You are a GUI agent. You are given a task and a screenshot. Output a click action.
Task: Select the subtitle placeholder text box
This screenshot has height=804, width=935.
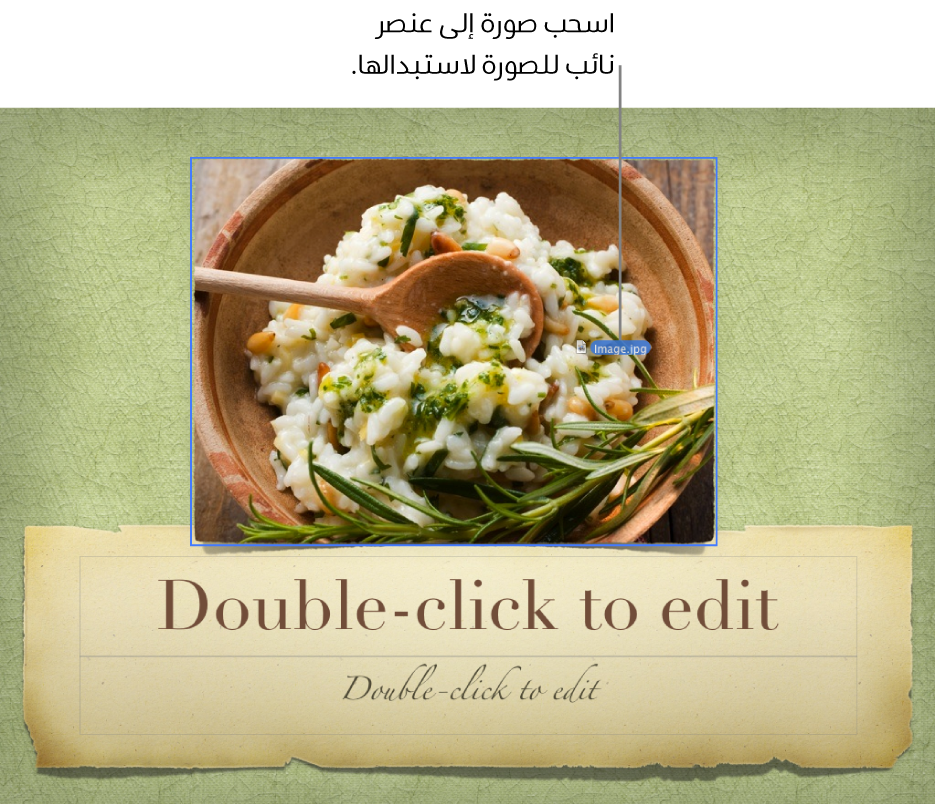point(468,689)
